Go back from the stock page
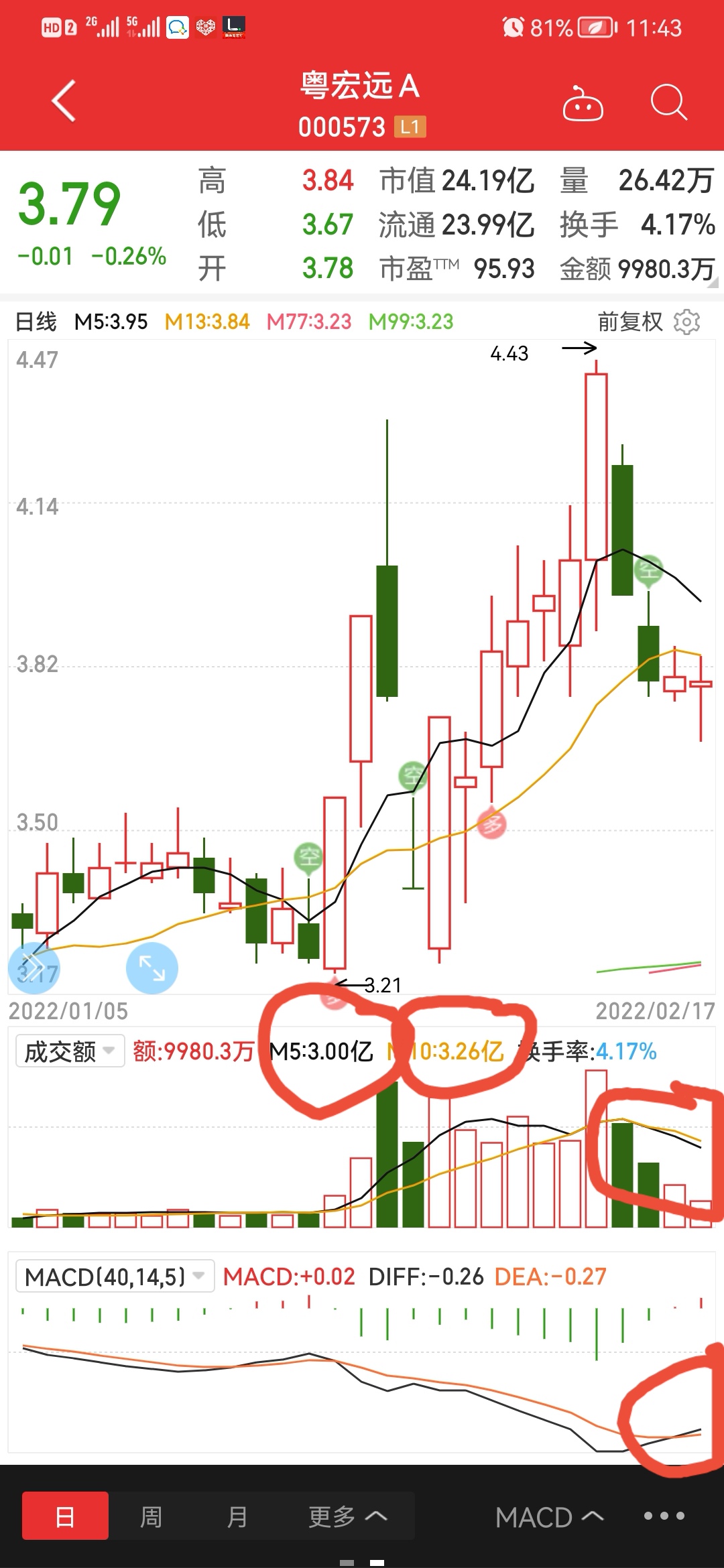Screen dimensions: 724x1568 pyautogui.click(x=64, y=102)
